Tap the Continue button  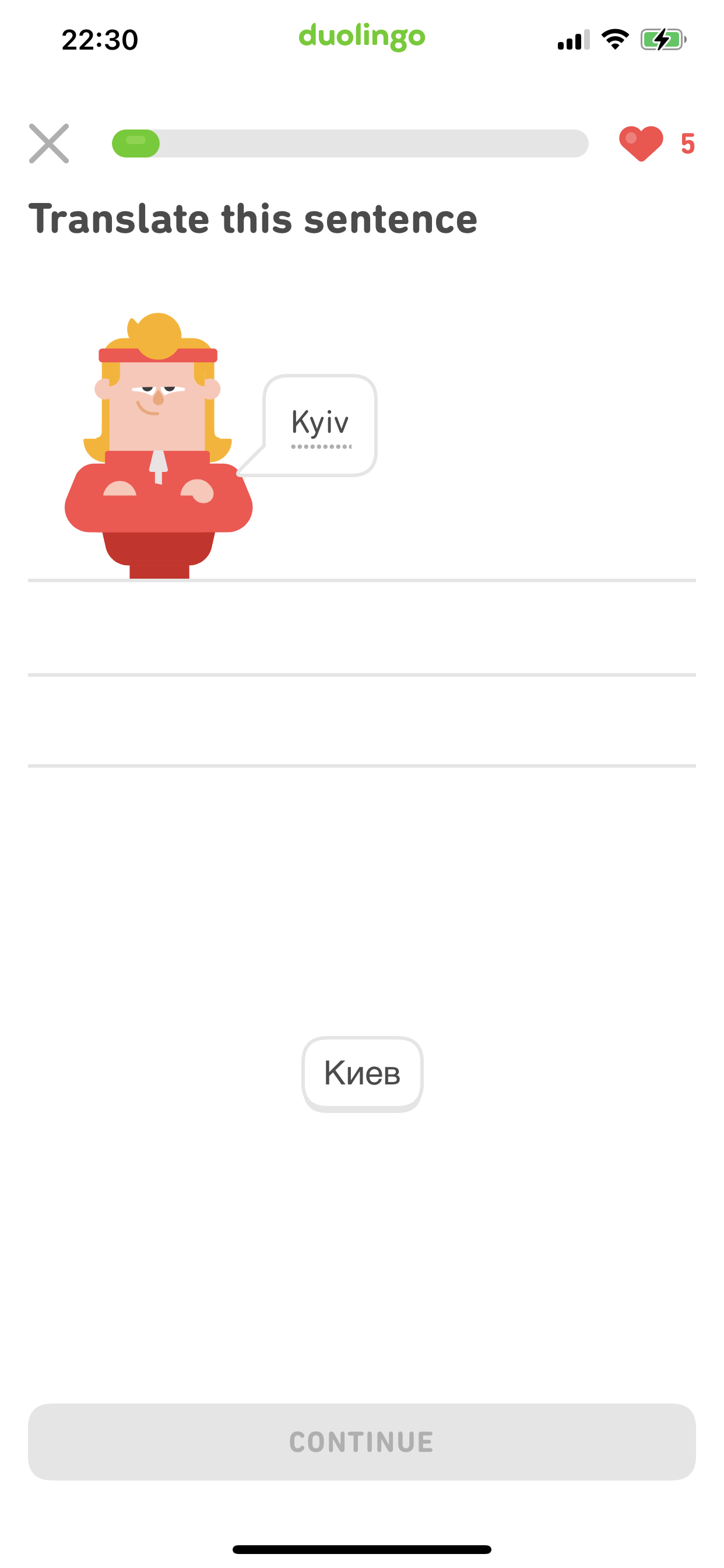[x=362, y=1441]
